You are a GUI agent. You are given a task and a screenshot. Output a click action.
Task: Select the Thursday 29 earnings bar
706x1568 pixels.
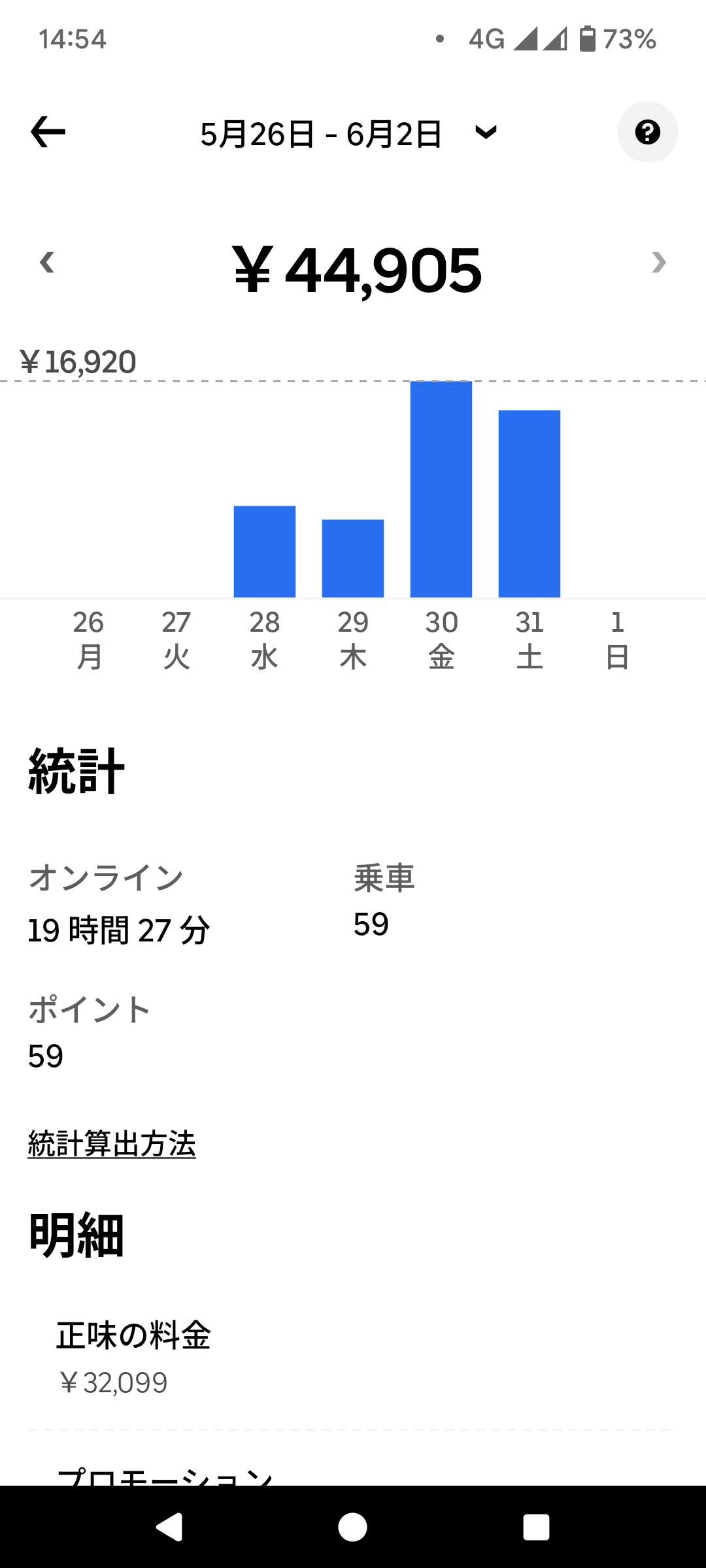click(353, 559)
